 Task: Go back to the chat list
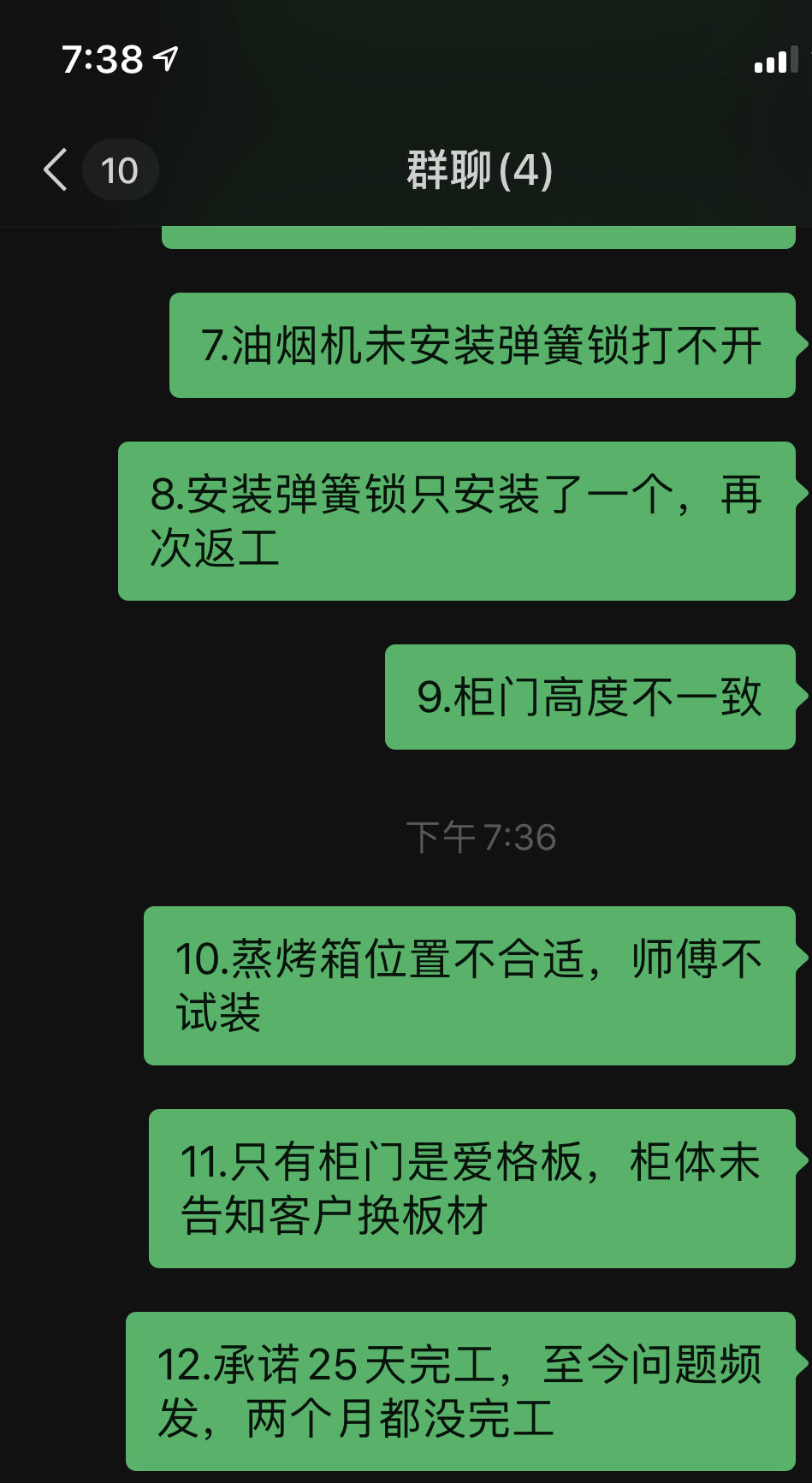(56, 169)
